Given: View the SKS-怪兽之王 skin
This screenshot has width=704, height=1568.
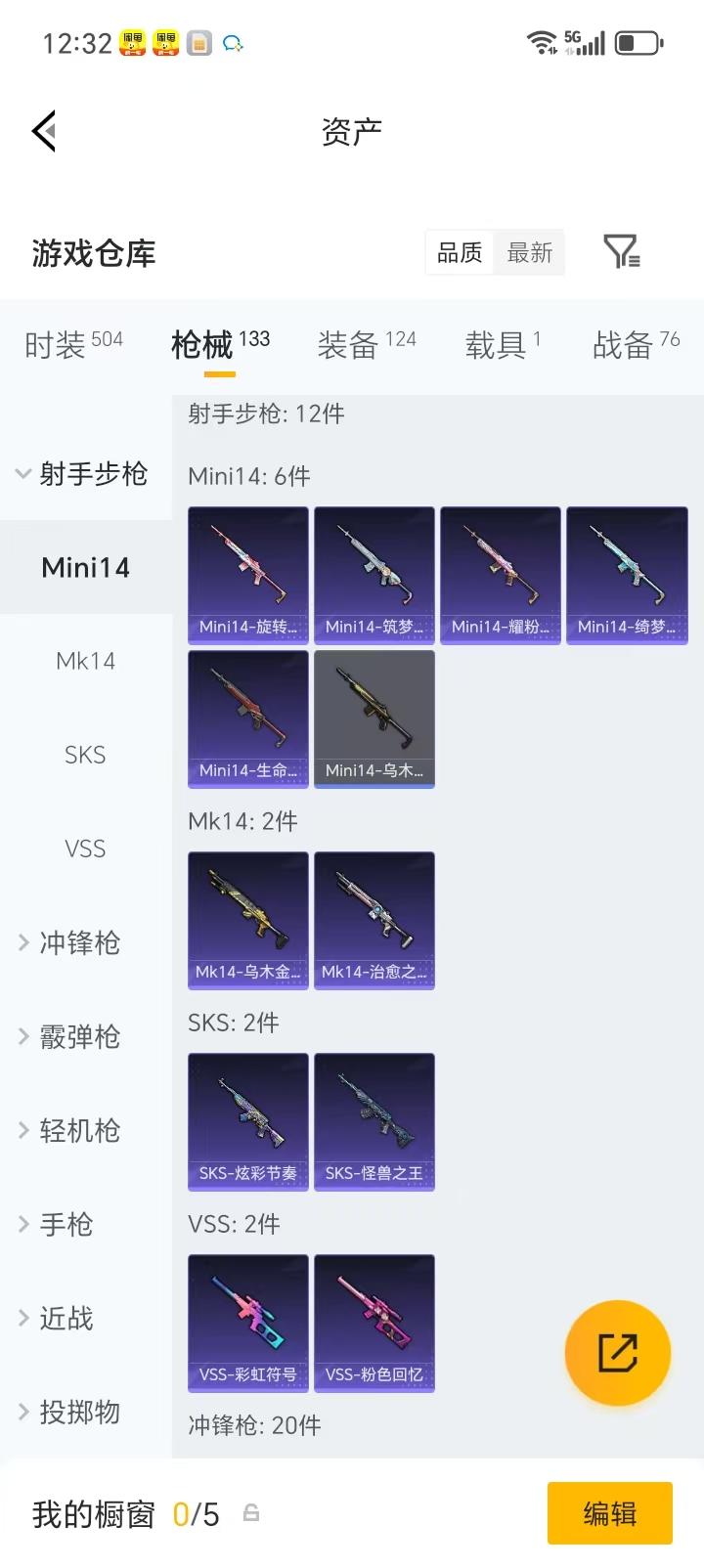Looking at the screenshot, I should [374, 1121].
